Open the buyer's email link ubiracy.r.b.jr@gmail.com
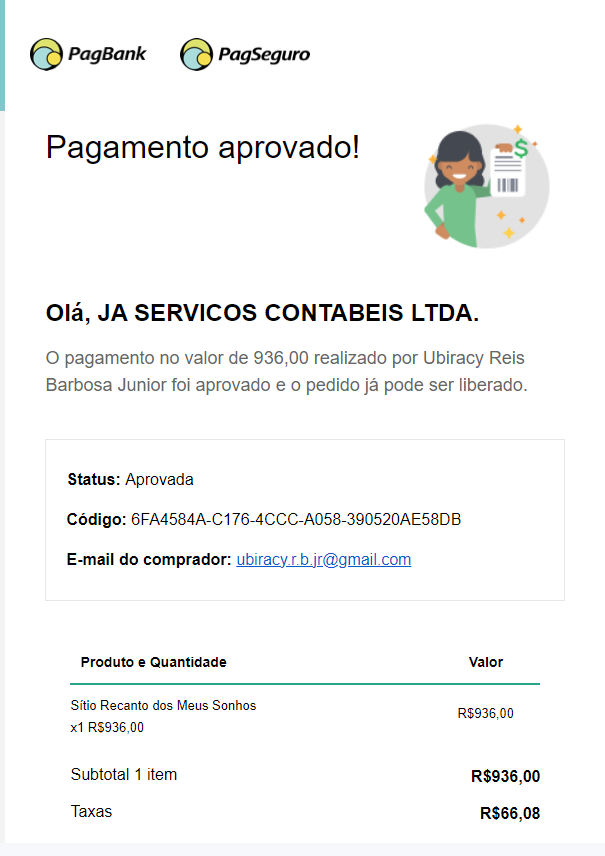Screen dimensions: 605x856 (x=323, y=560)
